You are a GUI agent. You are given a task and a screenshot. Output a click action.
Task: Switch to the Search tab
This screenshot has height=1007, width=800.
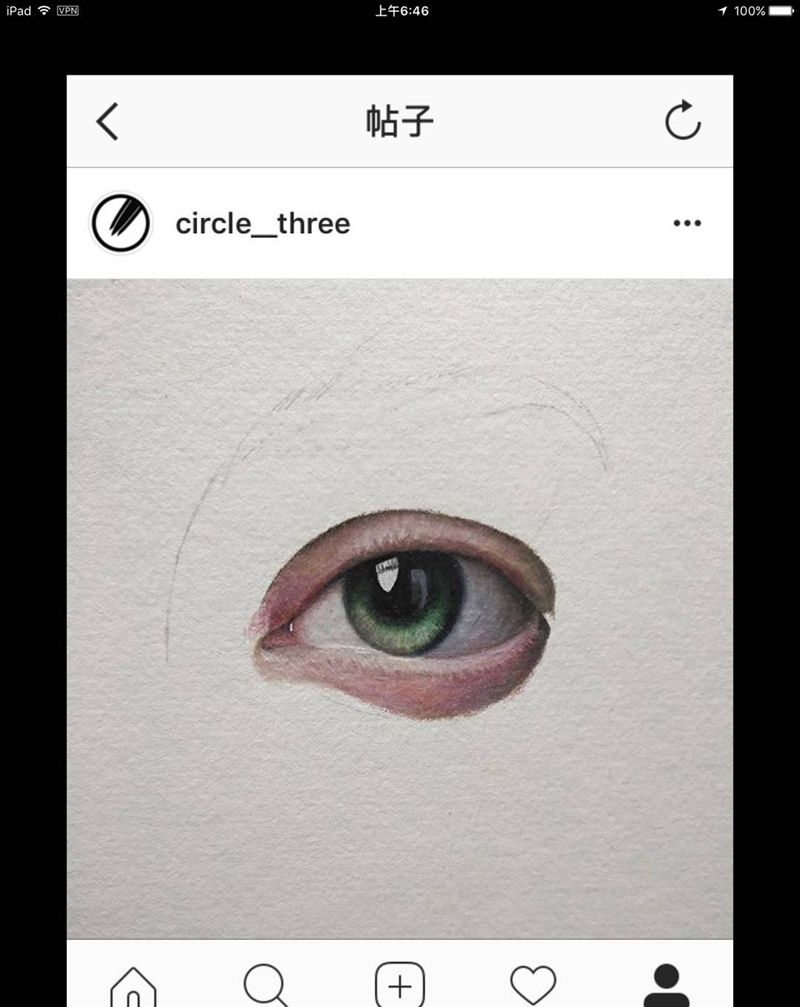coord(266,985)
